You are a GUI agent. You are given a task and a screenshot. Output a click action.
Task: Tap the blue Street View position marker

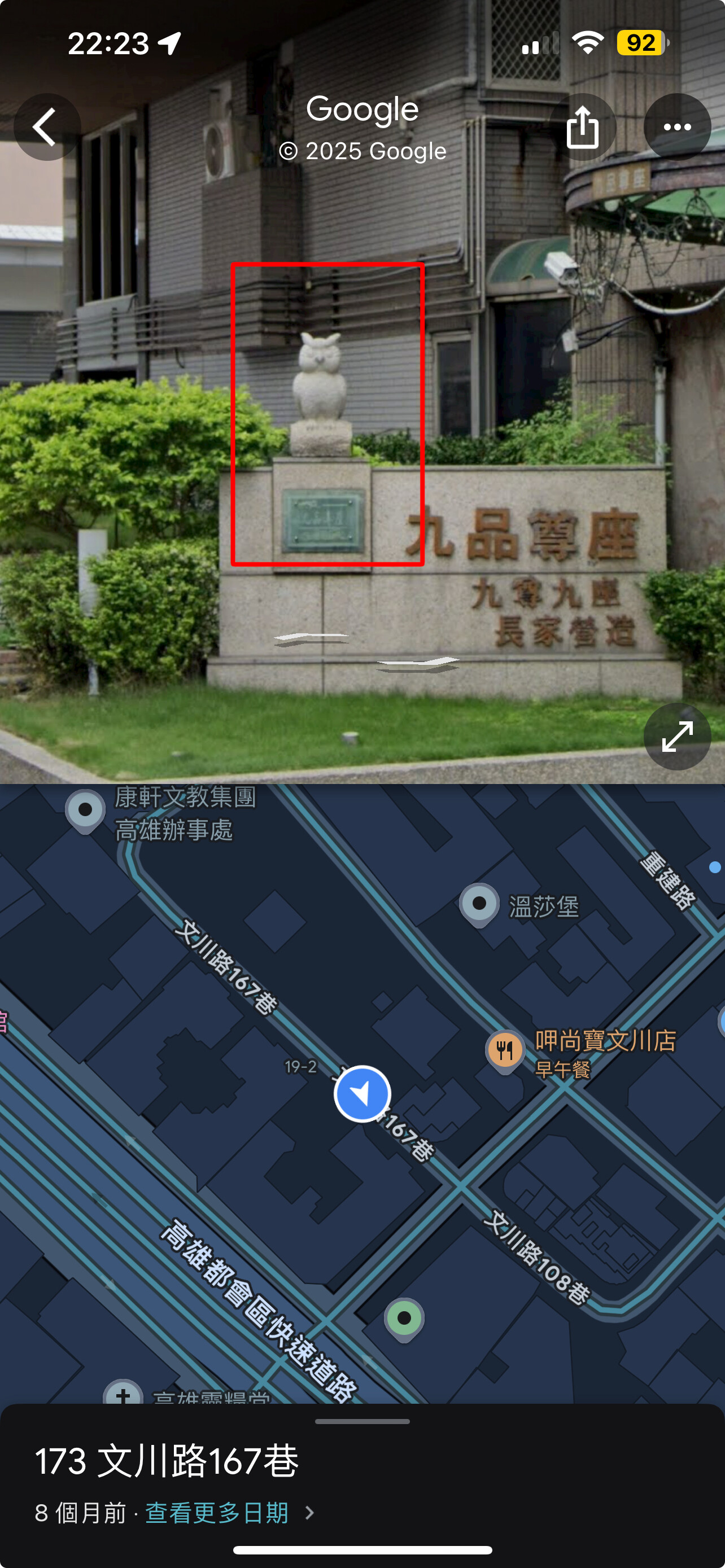click(362, 1094)
